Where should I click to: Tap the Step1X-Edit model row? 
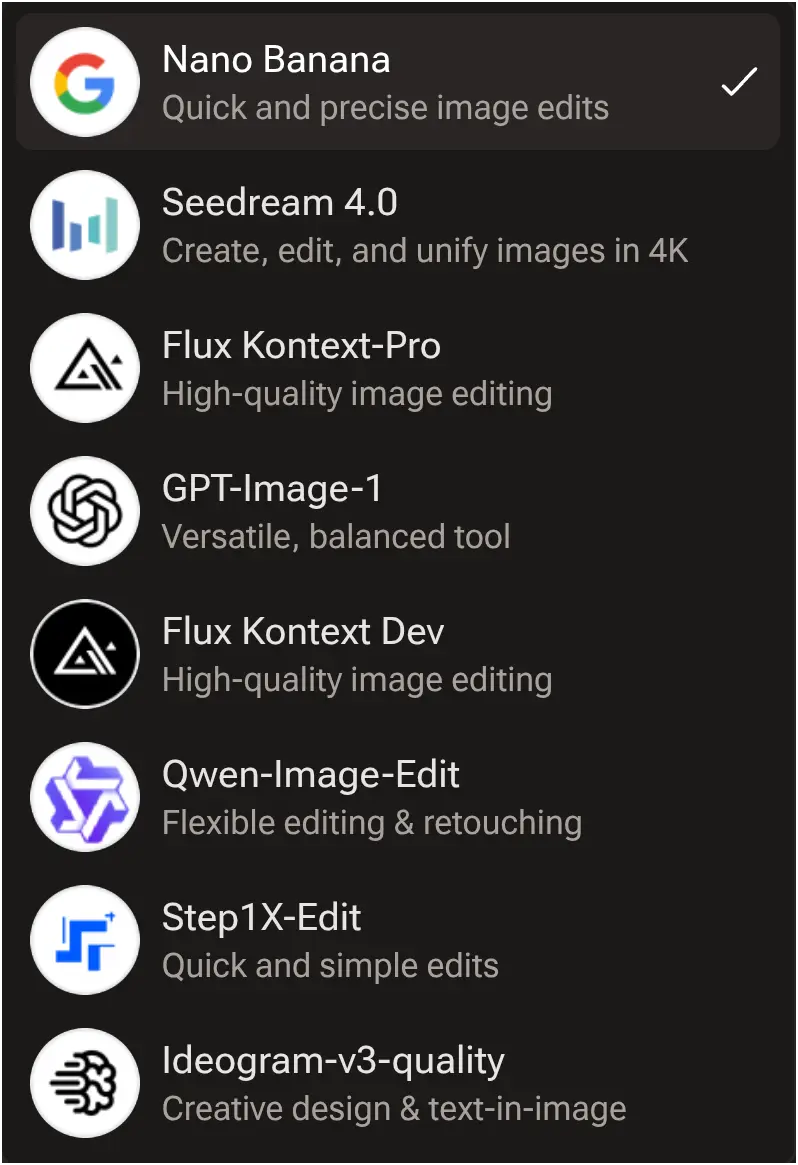[x=398, y=941]
